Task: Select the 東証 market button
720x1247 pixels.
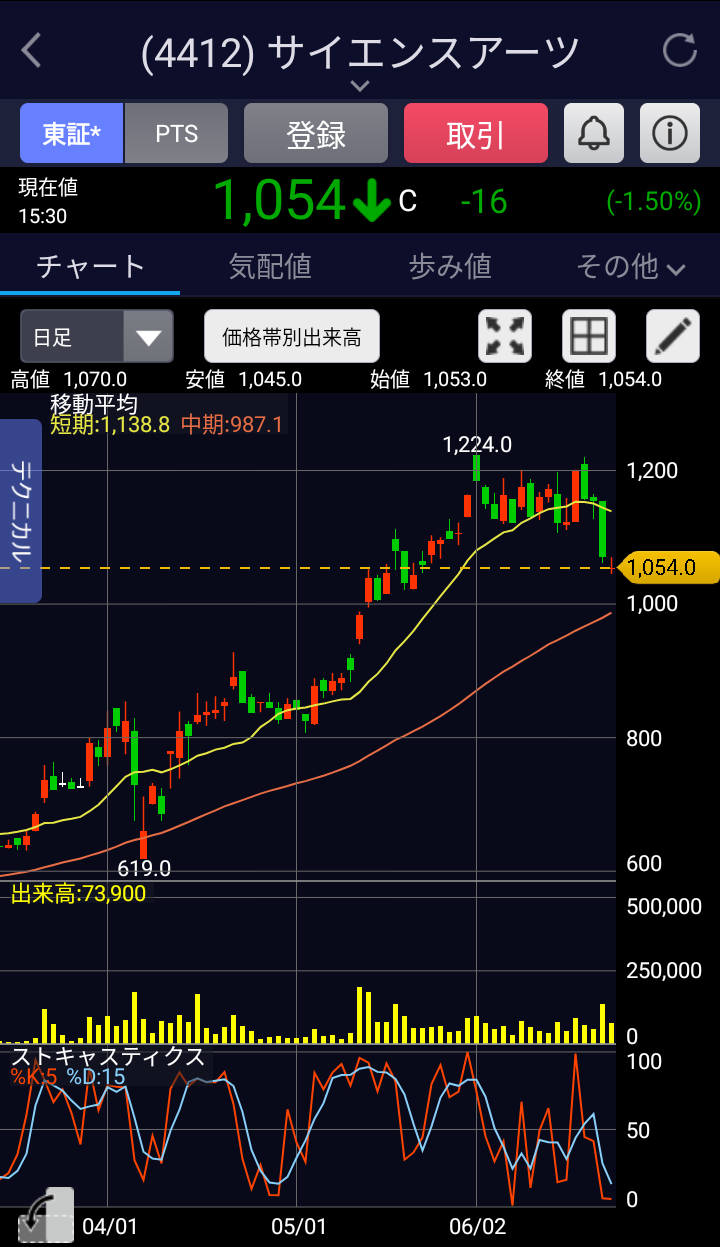Action: point(72,134)
